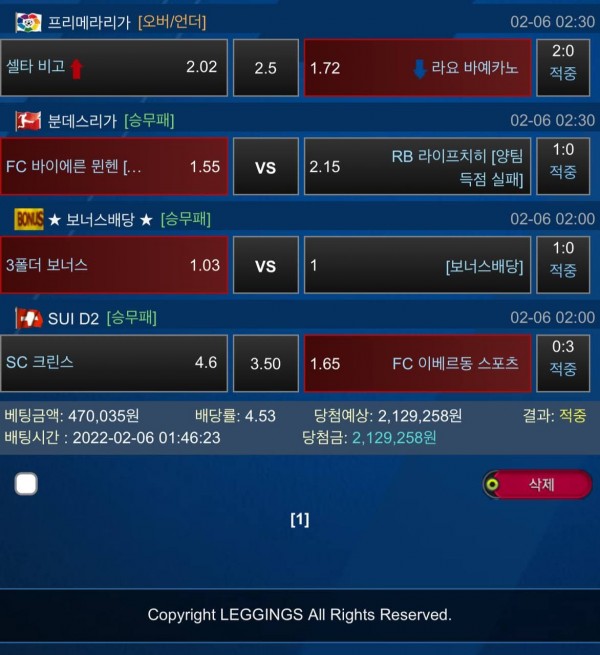Screen dimensions: 600x655
Task: Tap the 삭제 delete button
Action: [538, 485]
